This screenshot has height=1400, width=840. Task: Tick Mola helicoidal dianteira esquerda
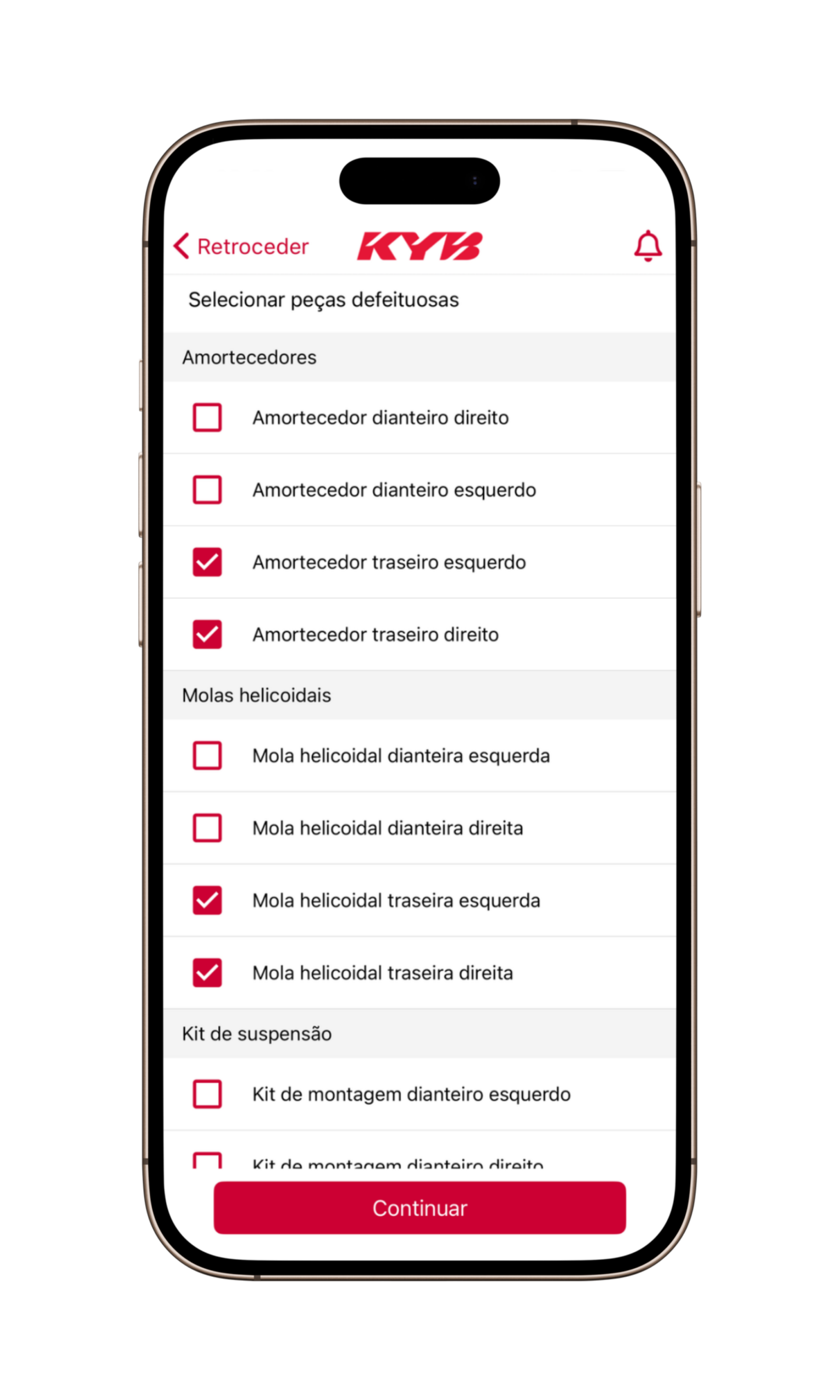click(x=207, y=755)
